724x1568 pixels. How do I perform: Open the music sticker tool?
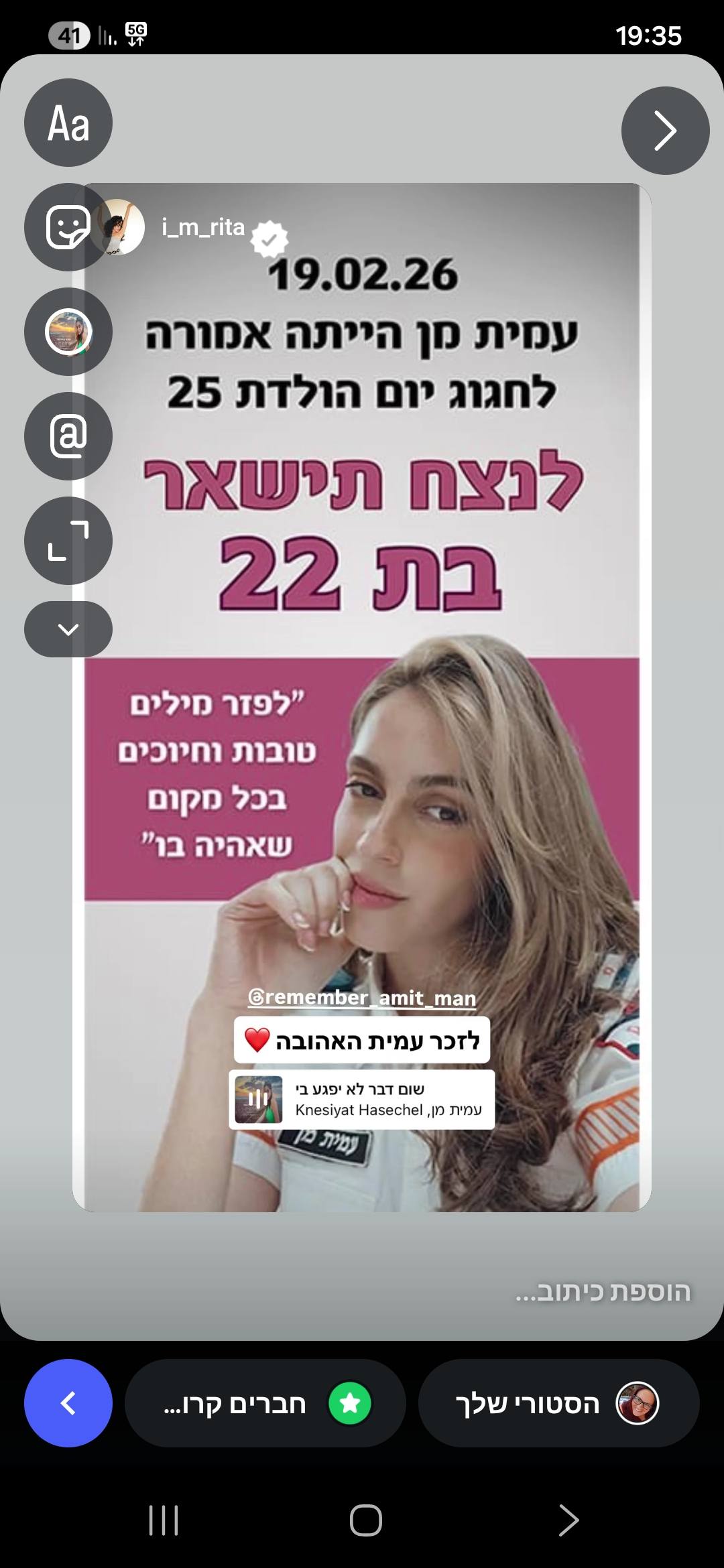[x=68, y=332]
